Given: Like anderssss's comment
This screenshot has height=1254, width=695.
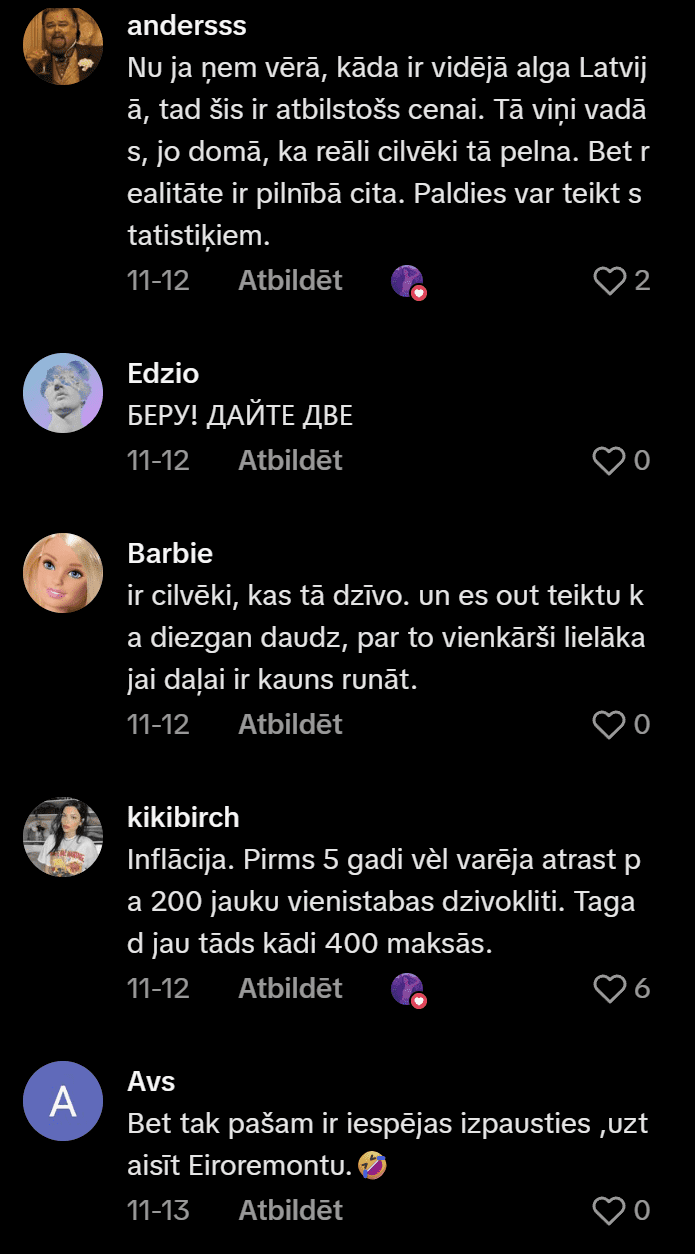Looking at the screenshot, I should click(x=609, y=281).
